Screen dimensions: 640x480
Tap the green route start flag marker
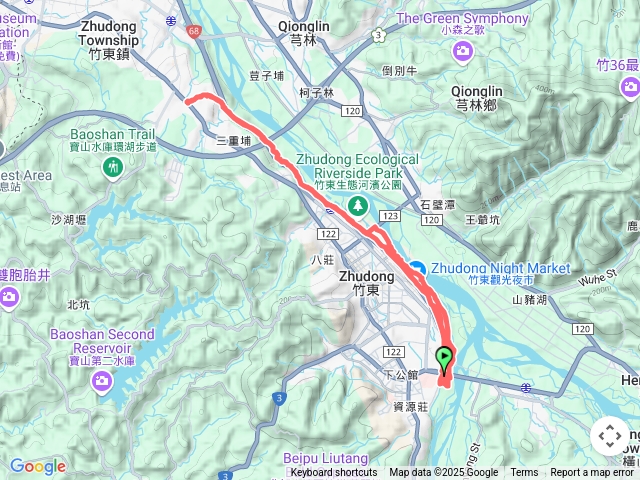point(444,358)
